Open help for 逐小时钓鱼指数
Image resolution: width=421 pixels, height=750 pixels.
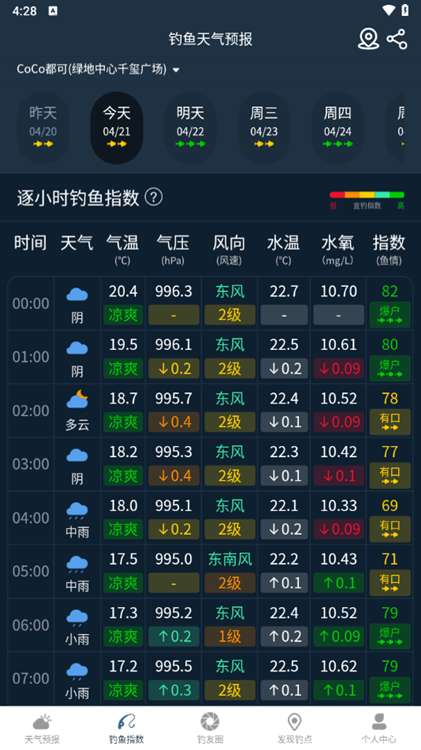(x=154, y=197)
